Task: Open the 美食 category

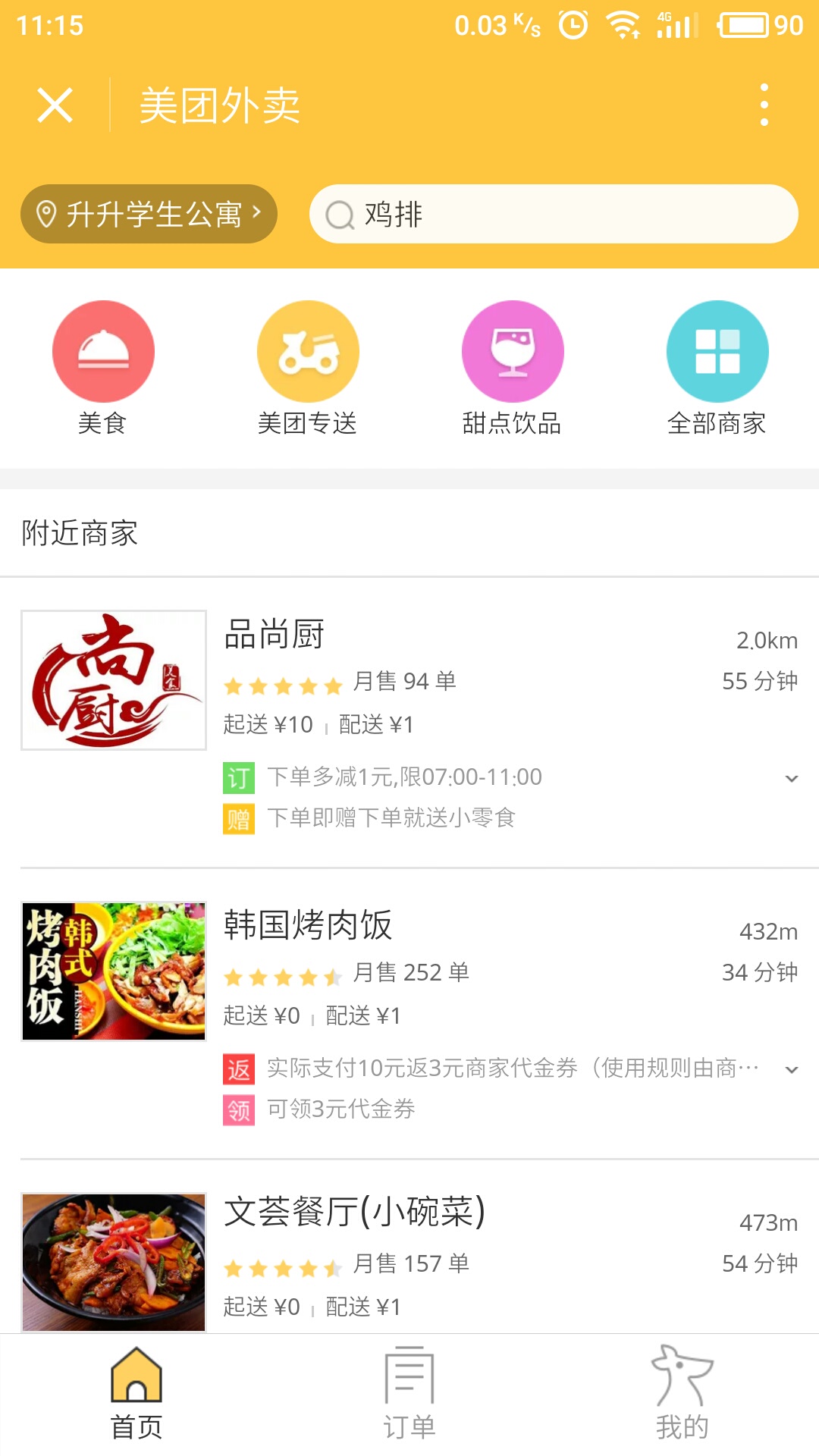Action: coord(103,368)
